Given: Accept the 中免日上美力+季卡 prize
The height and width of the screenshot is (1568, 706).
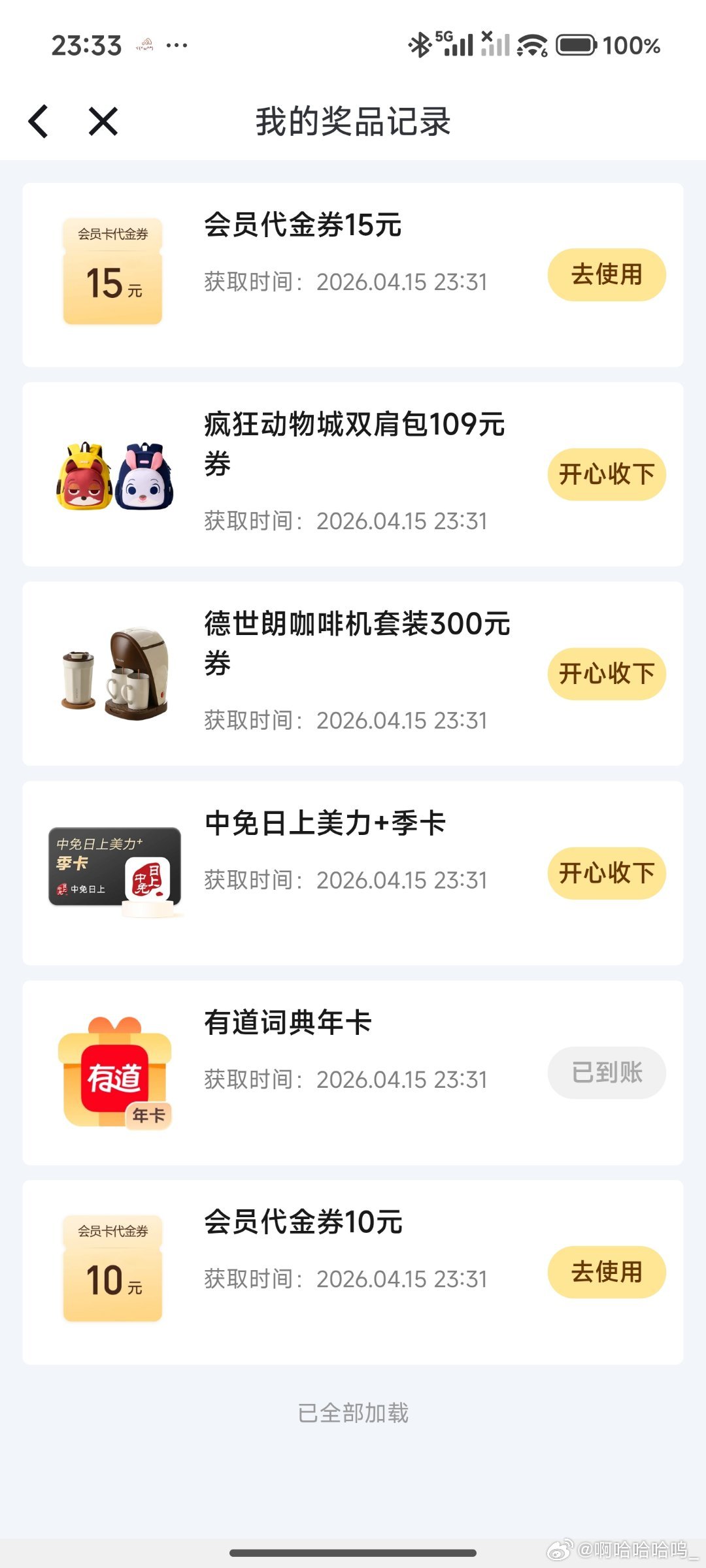Looking at the screenshot, I should (606, 873).
